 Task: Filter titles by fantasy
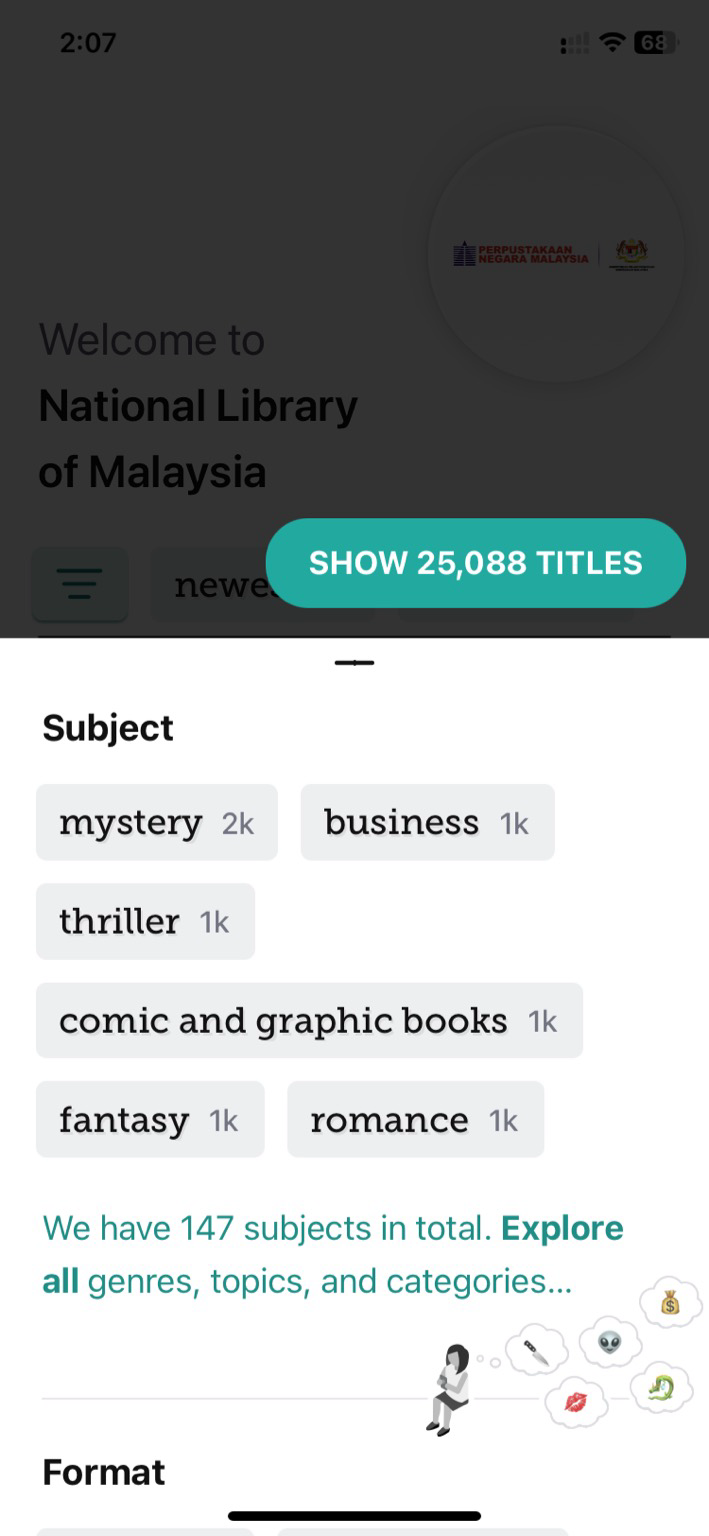[x=150, y=1119]
